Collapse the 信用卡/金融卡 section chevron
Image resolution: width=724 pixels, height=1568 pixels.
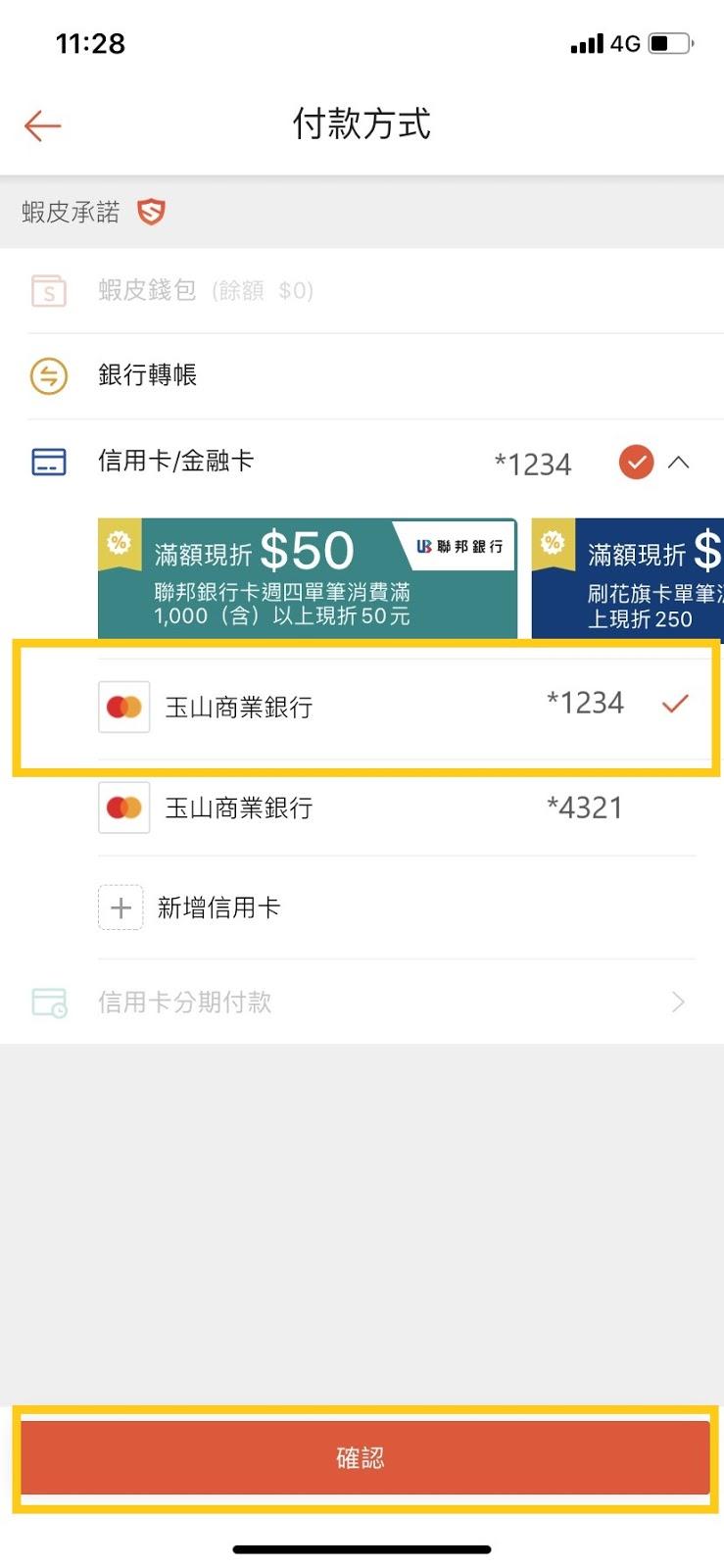[679, 463]
